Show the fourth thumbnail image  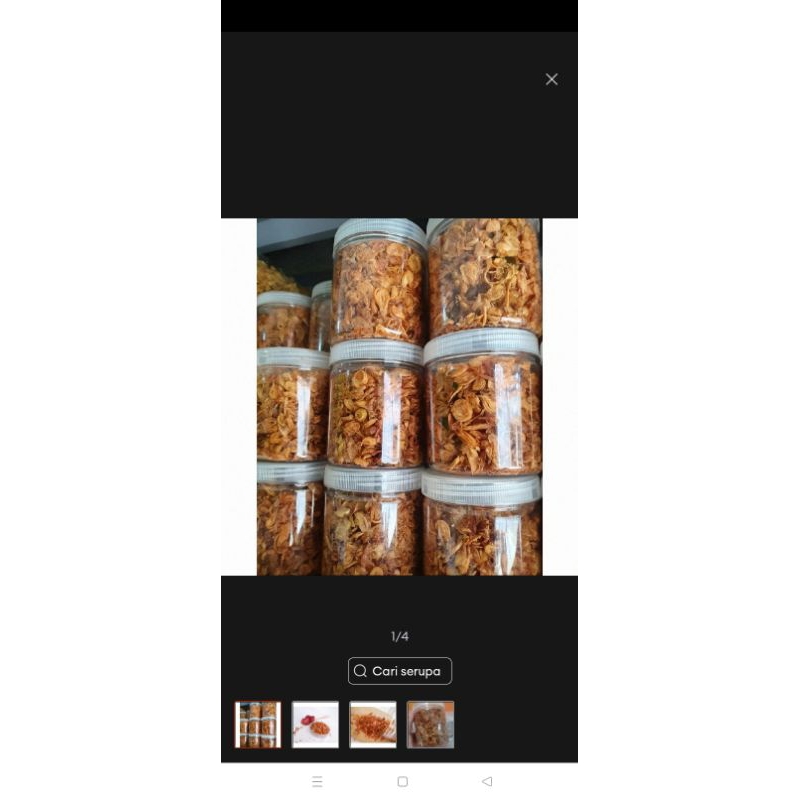pyautogui.click(x=430, y=725)
